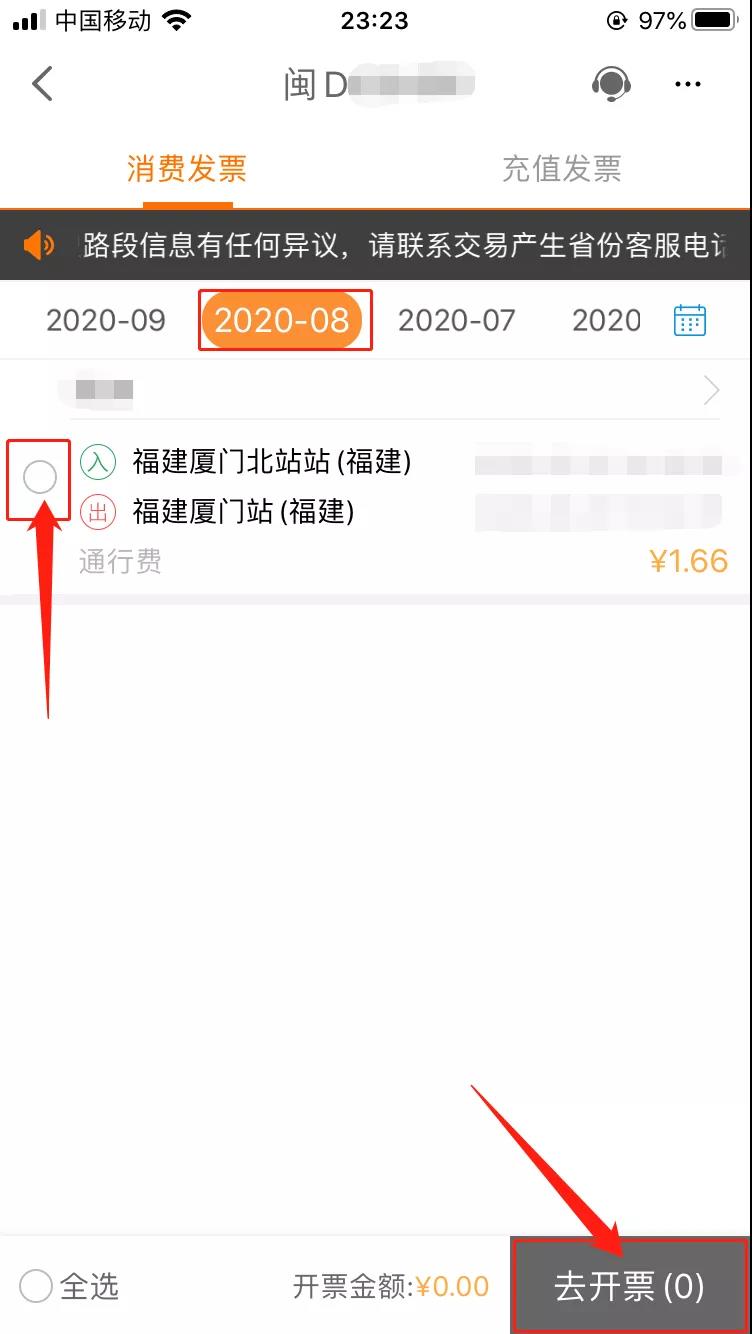The height and width of the screenshot is (1334, 752).
Task: Select the toll record radio circle
Action: pyautogui.click(x=38, y=479)
